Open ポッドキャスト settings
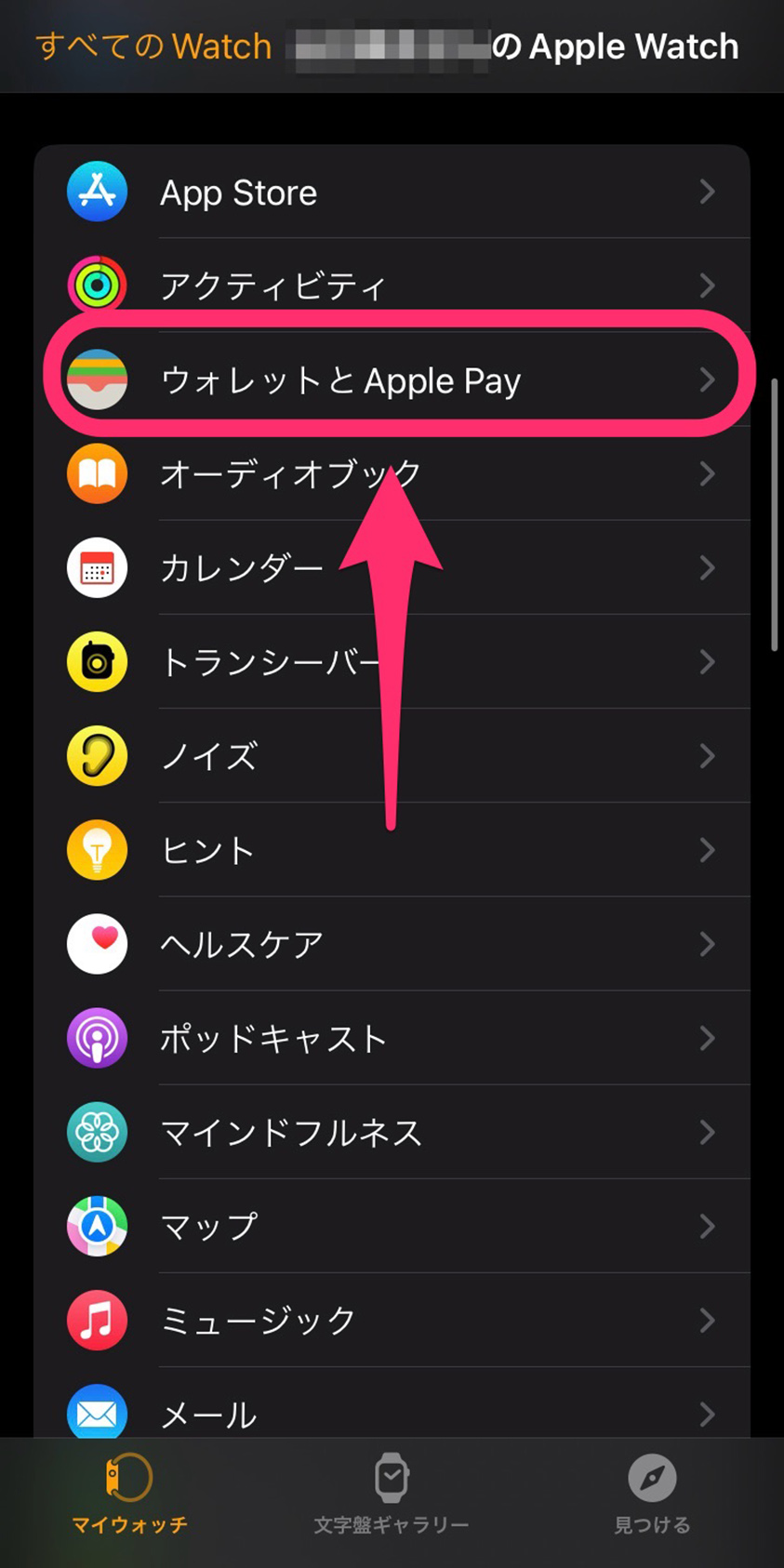 [x=391, y=1038]
